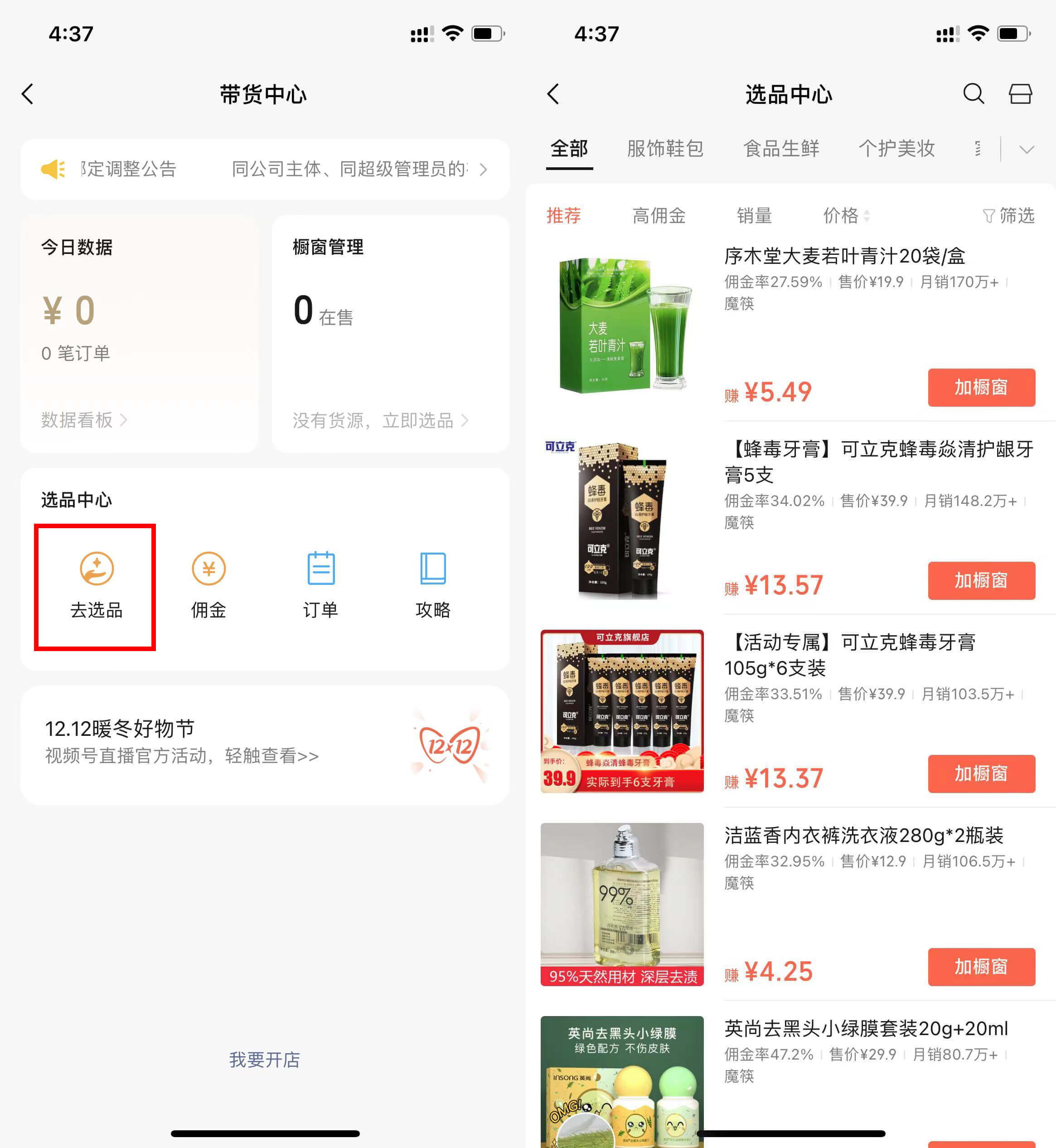Open 12.12暖冬好物节 activity banner
Screen dimensions: 1056x1148
[x=264, y=744]
